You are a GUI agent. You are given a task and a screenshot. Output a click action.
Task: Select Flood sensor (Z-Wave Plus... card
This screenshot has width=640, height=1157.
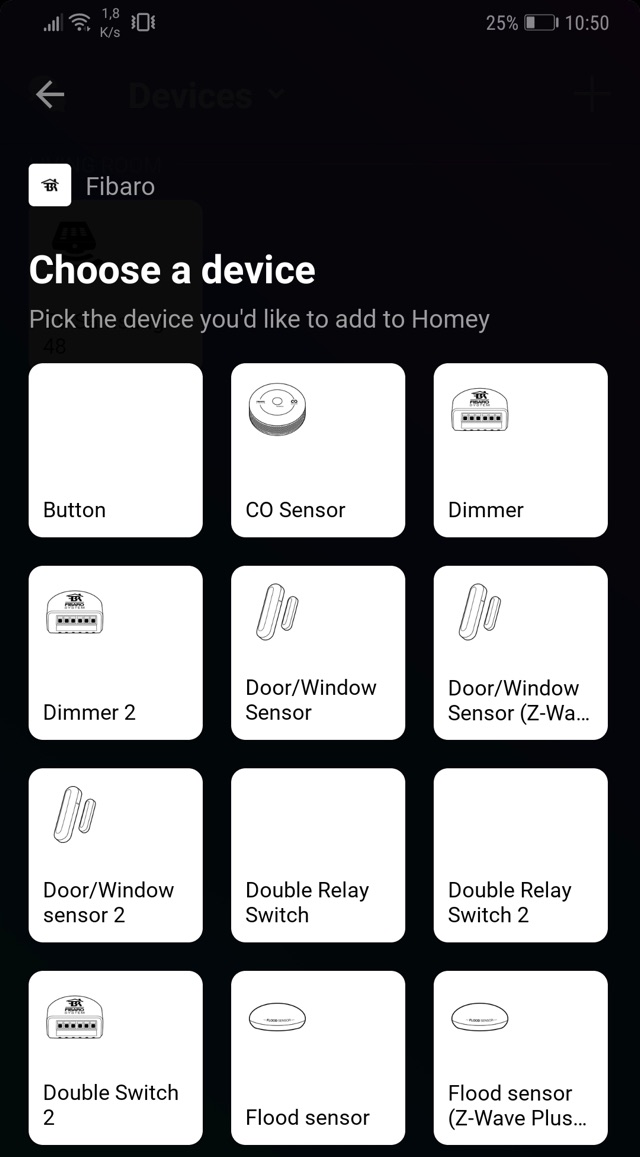520,1057
